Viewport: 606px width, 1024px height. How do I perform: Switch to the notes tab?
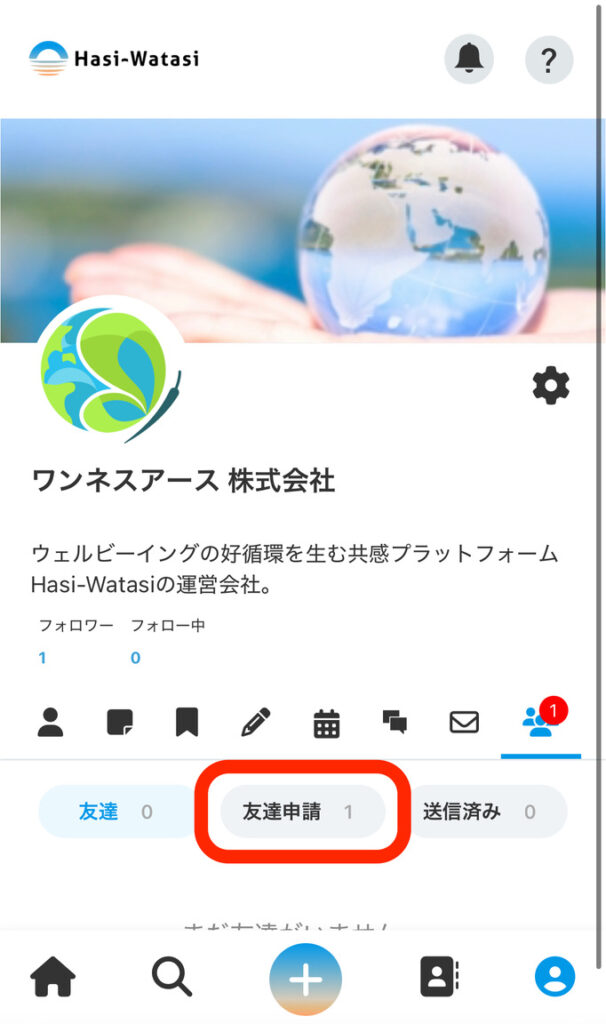(120, 722)
